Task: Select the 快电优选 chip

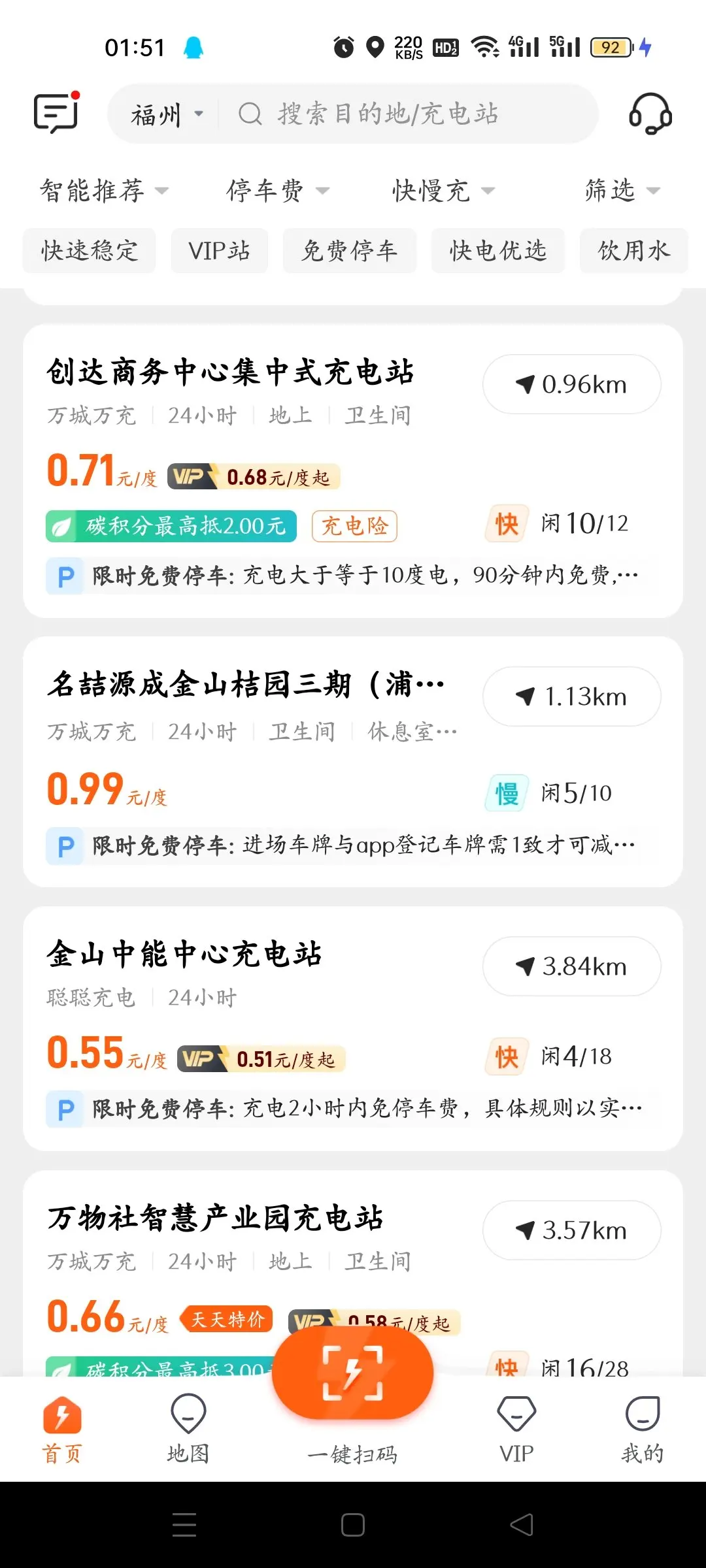Action: pos(498,250)
